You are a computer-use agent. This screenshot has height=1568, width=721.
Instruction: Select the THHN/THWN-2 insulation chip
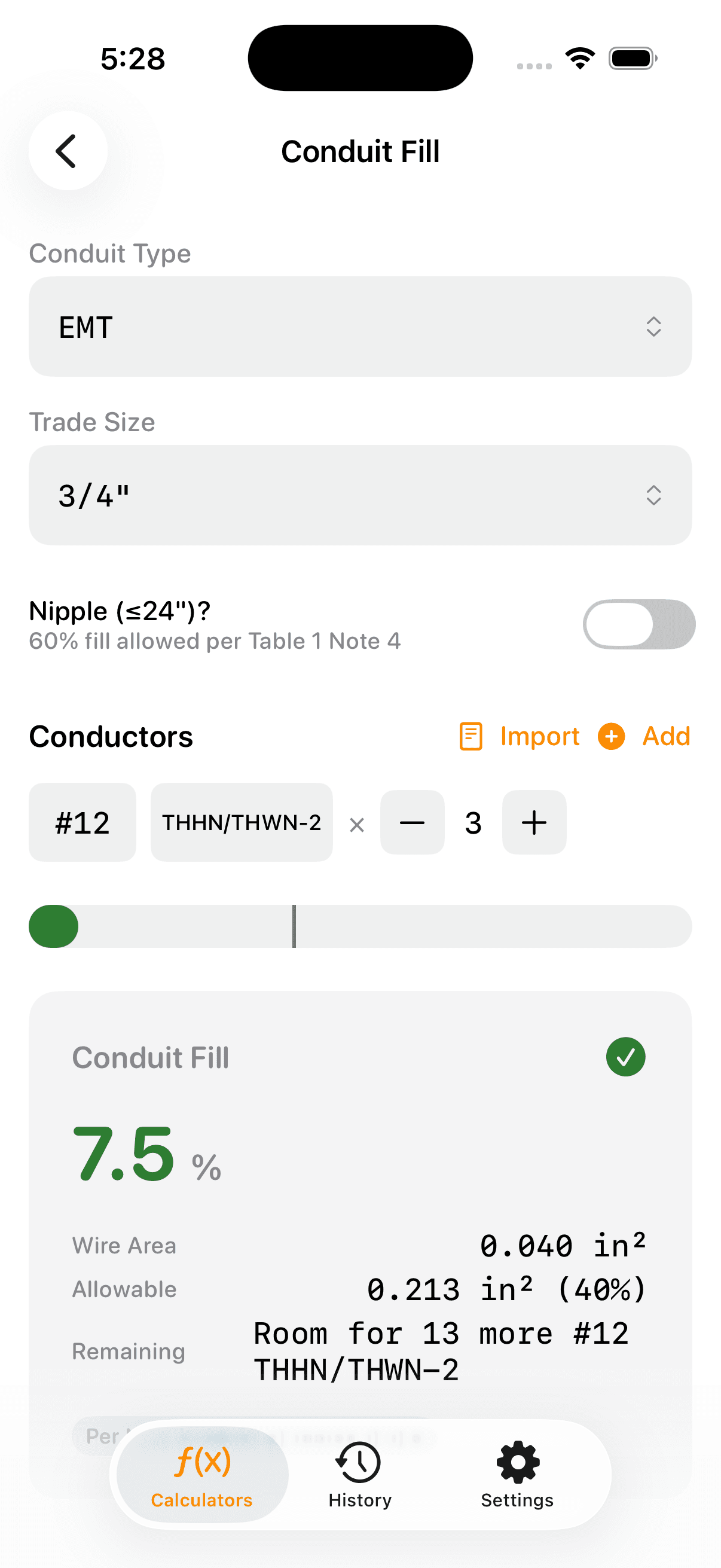[x=242, y=822]
